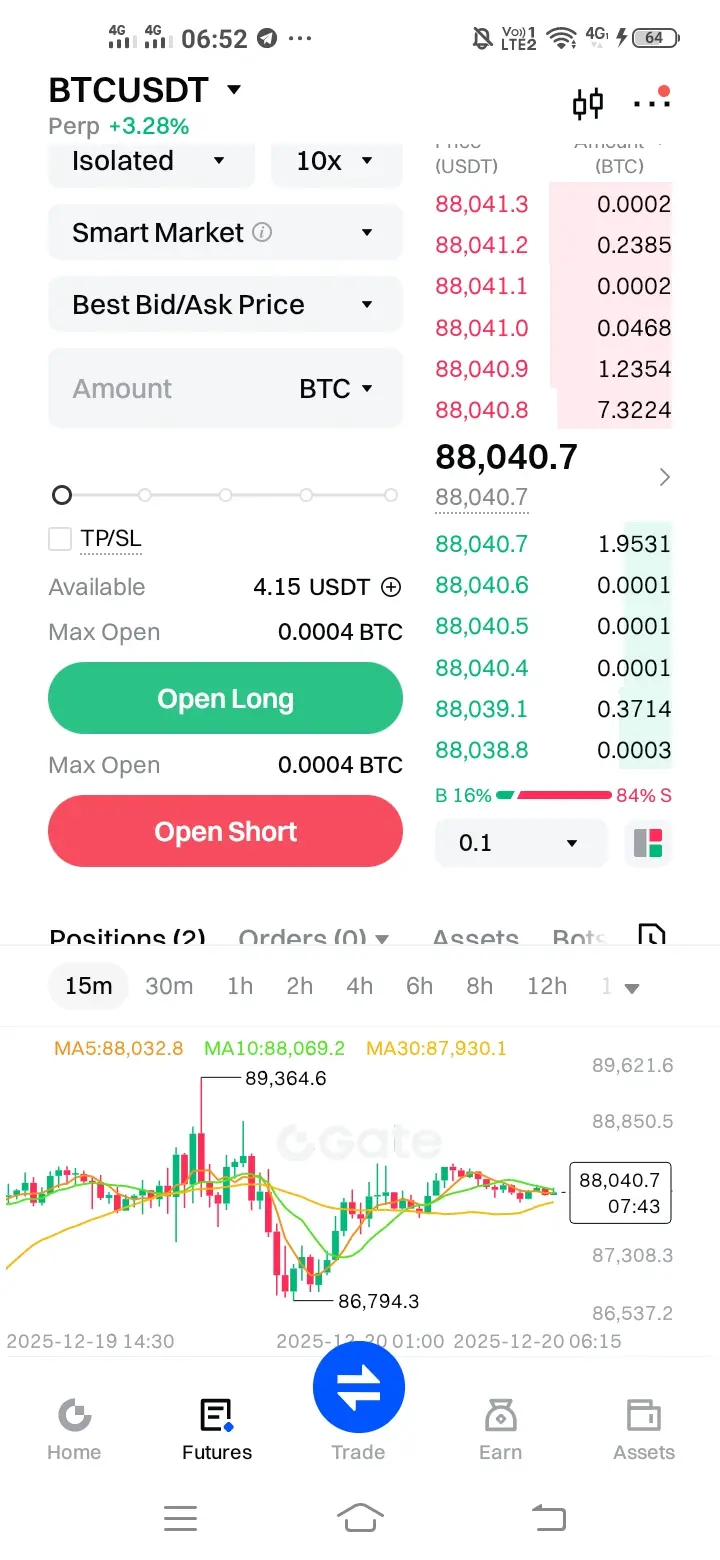Change the 0.1 order book depth dropdown
The height and width of the screenshot is (1560, 720).
pyautogui.click(x=520, y=843)
